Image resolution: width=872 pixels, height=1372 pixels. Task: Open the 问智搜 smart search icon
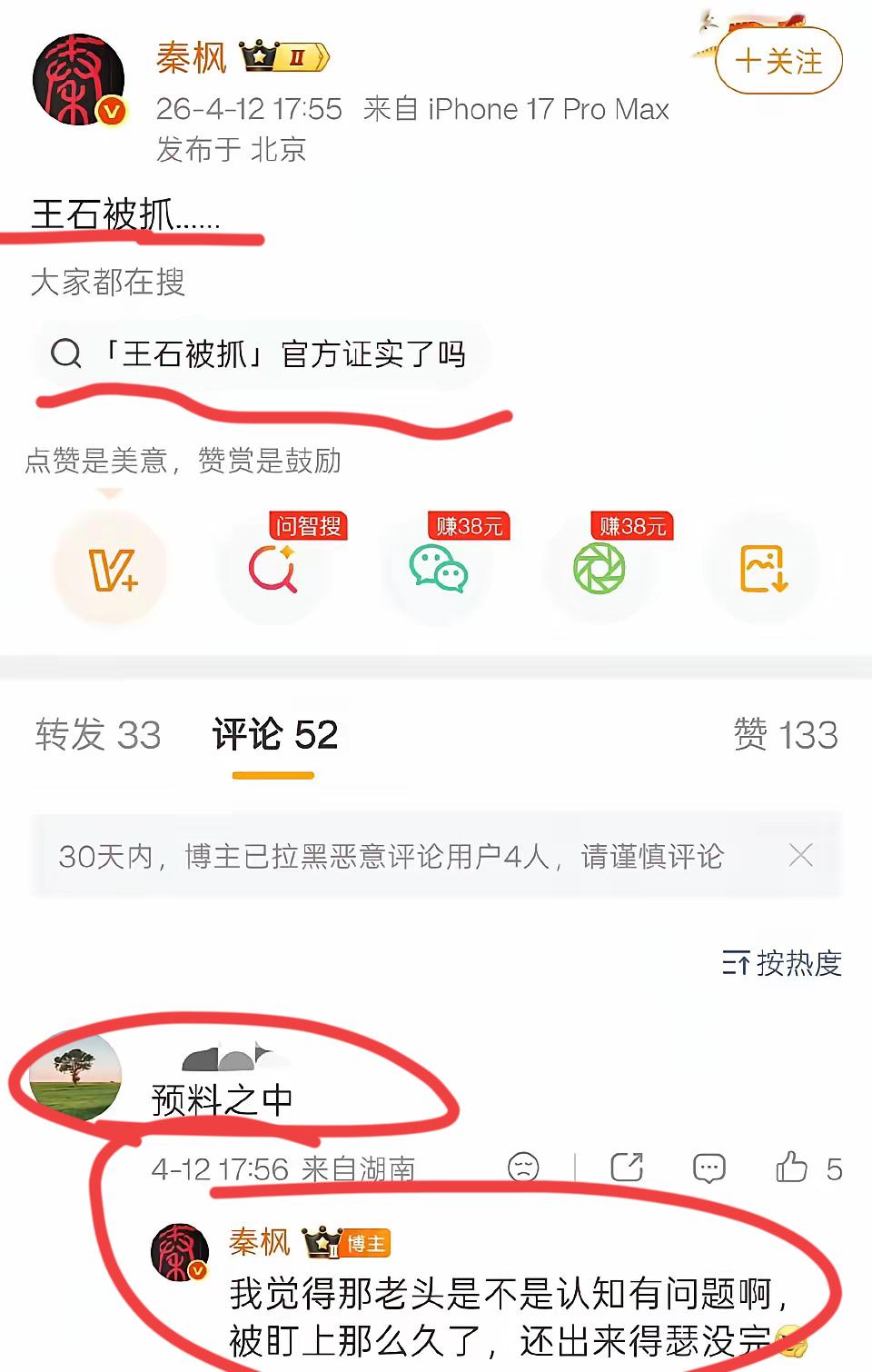point(275,570)
